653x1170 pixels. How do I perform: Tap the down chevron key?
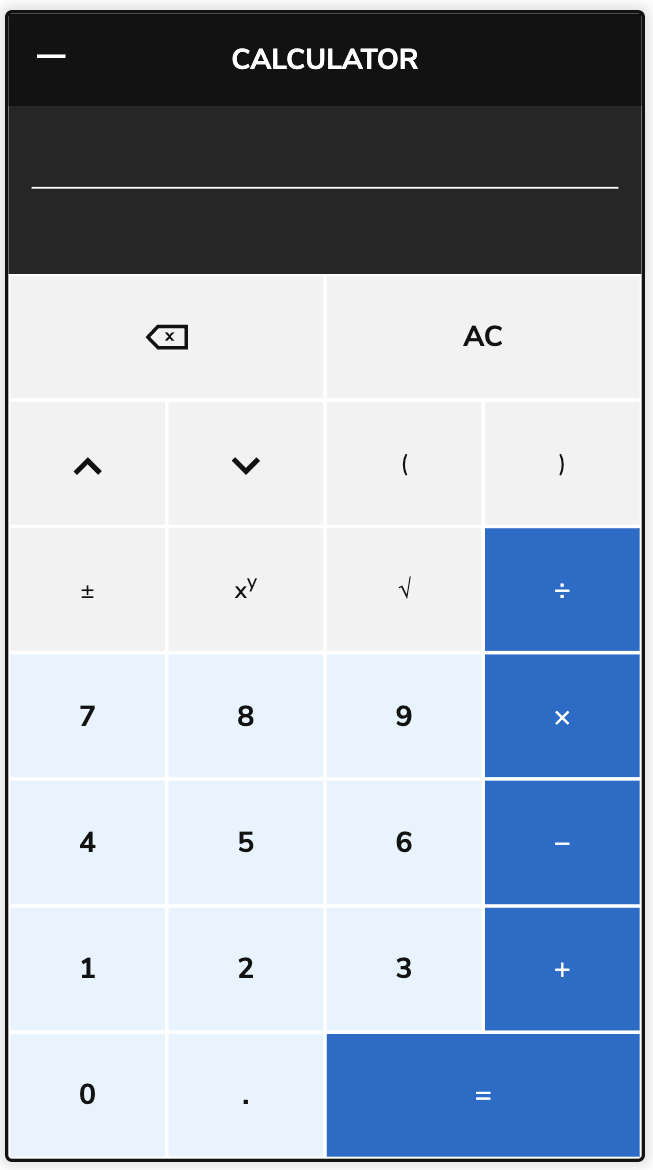[x=246, y=465]
